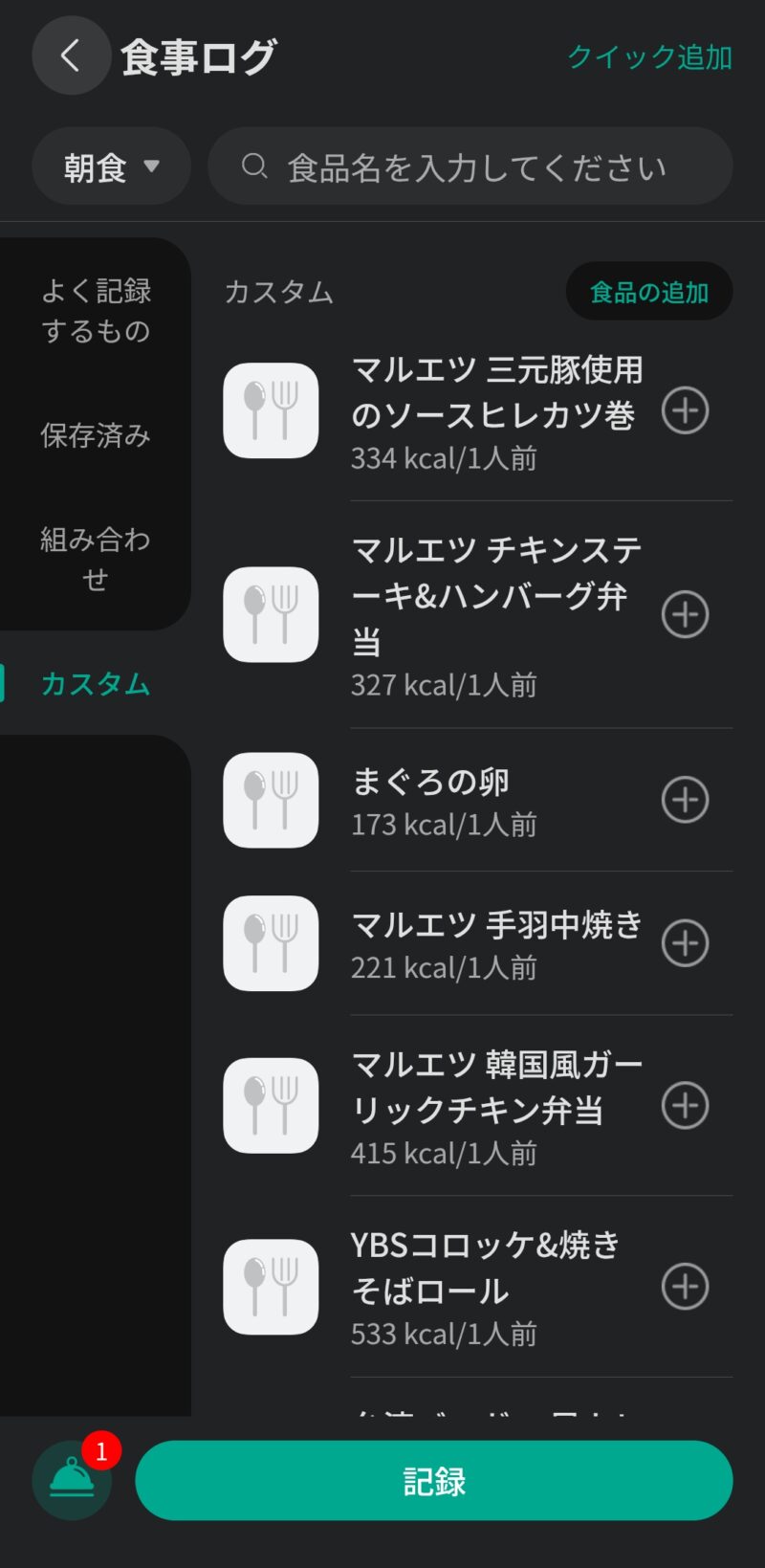
Task: Switch to 組み合わせ tab
Action: point(96,559)
